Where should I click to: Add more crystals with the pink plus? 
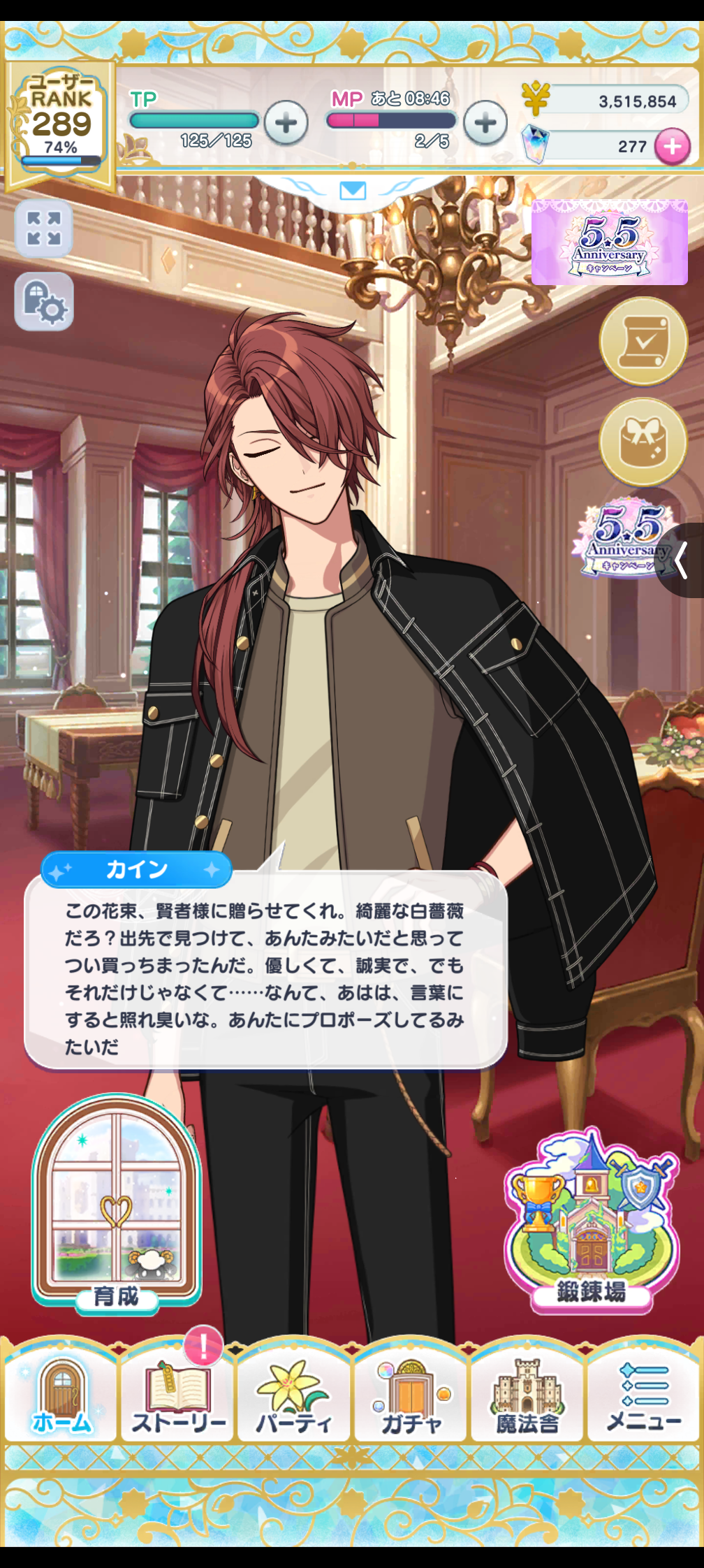[x=672, y=147]
